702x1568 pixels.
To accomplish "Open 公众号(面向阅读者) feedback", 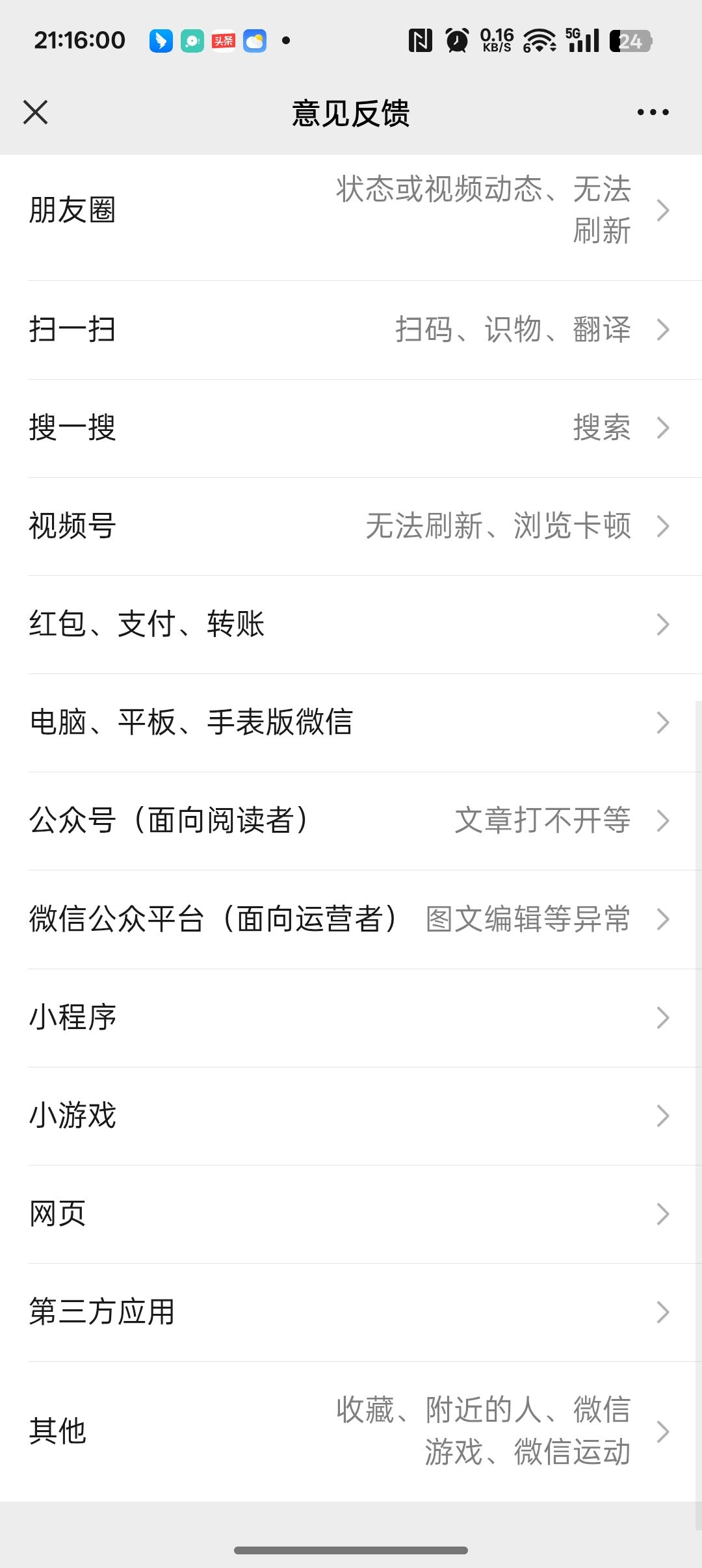I will click(x=351, y=820).
